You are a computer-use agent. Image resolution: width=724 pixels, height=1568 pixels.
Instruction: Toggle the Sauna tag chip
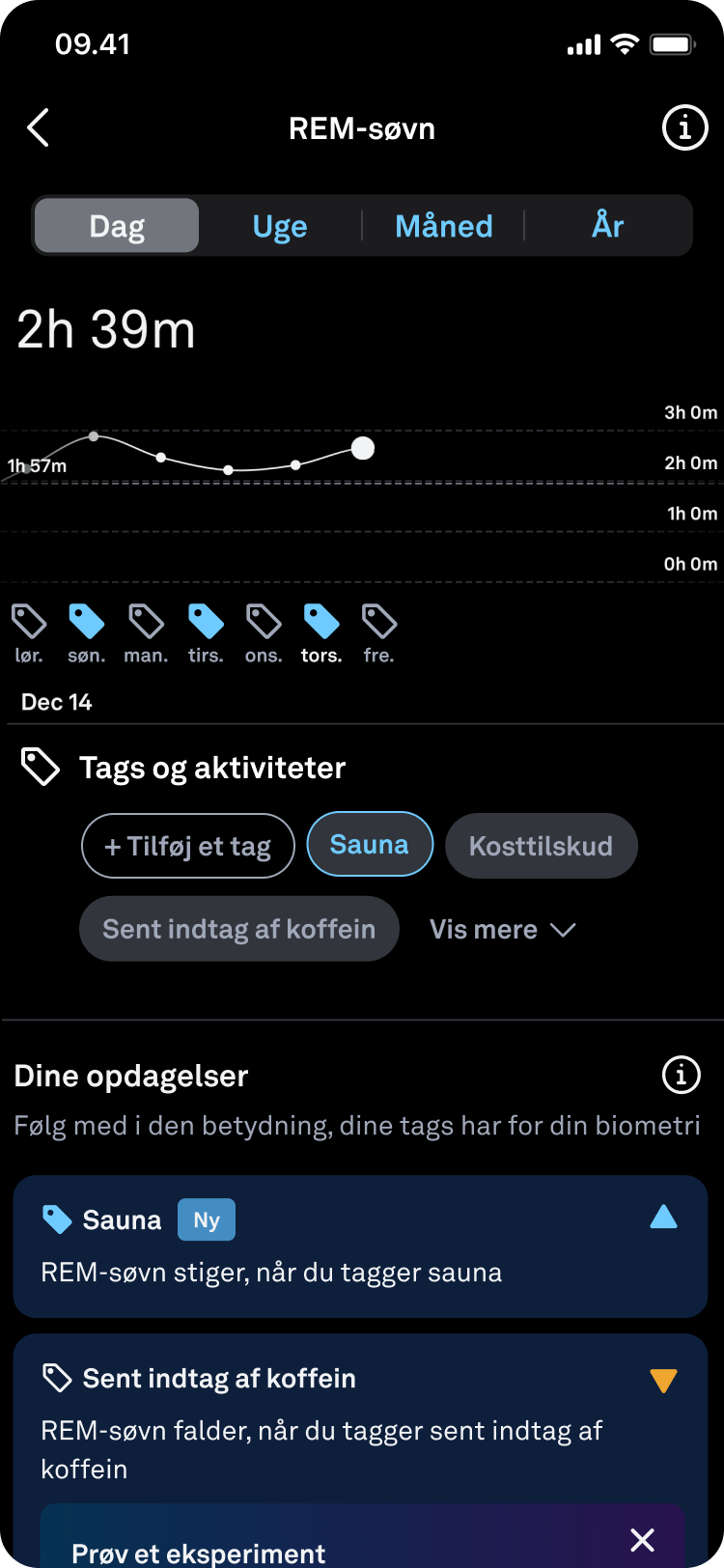click(x=370, y=845)
